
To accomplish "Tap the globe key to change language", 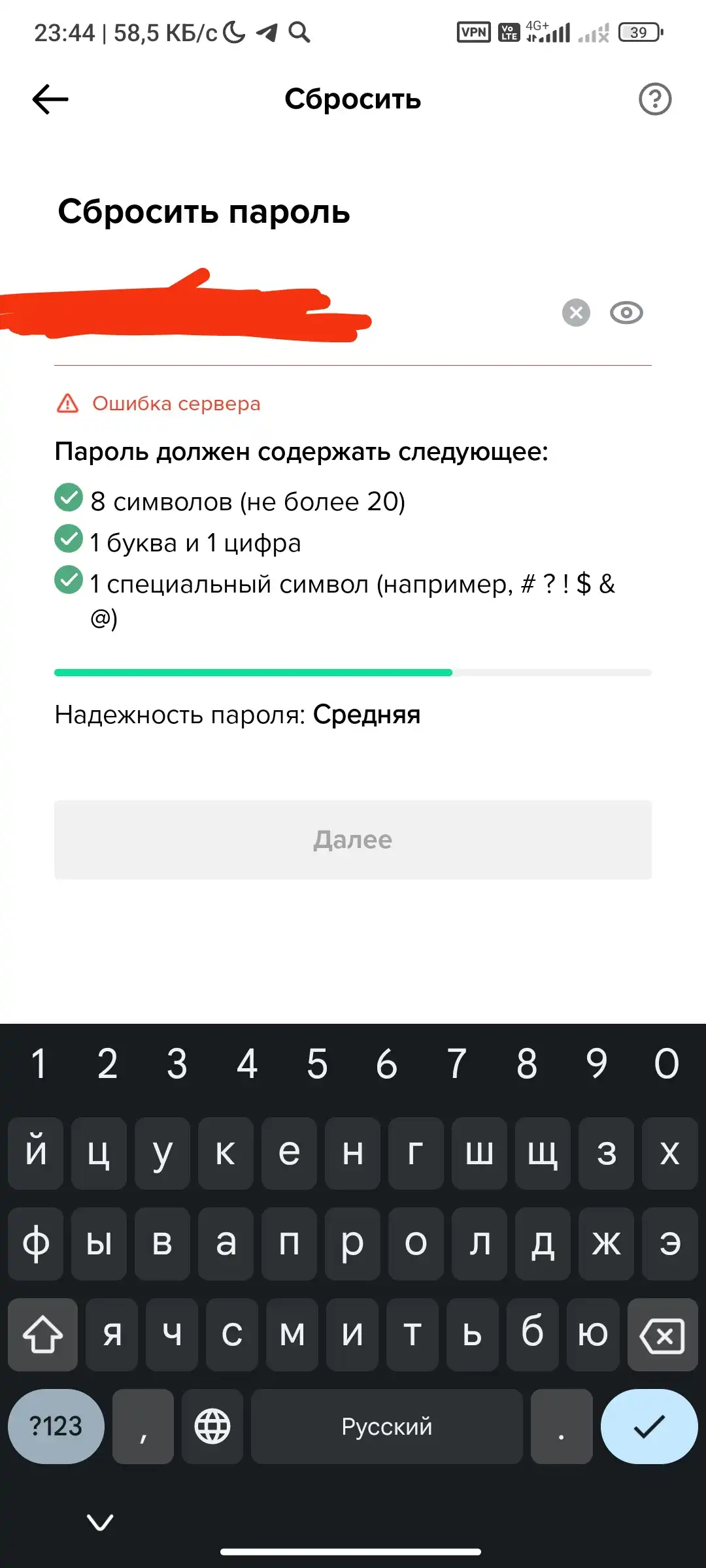I will click(212, 1426).
